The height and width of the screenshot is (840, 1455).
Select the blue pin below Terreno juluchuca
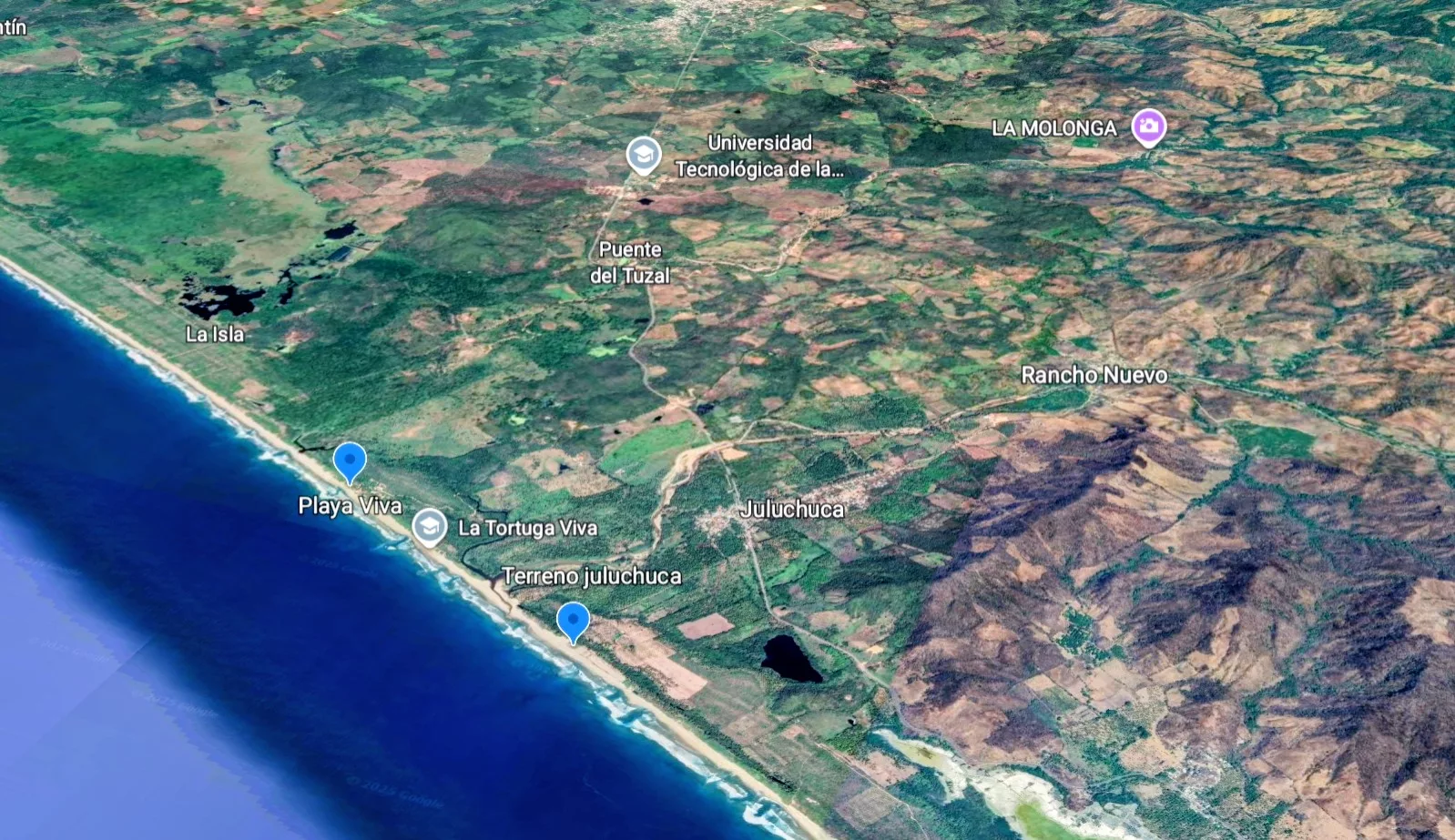573,621
